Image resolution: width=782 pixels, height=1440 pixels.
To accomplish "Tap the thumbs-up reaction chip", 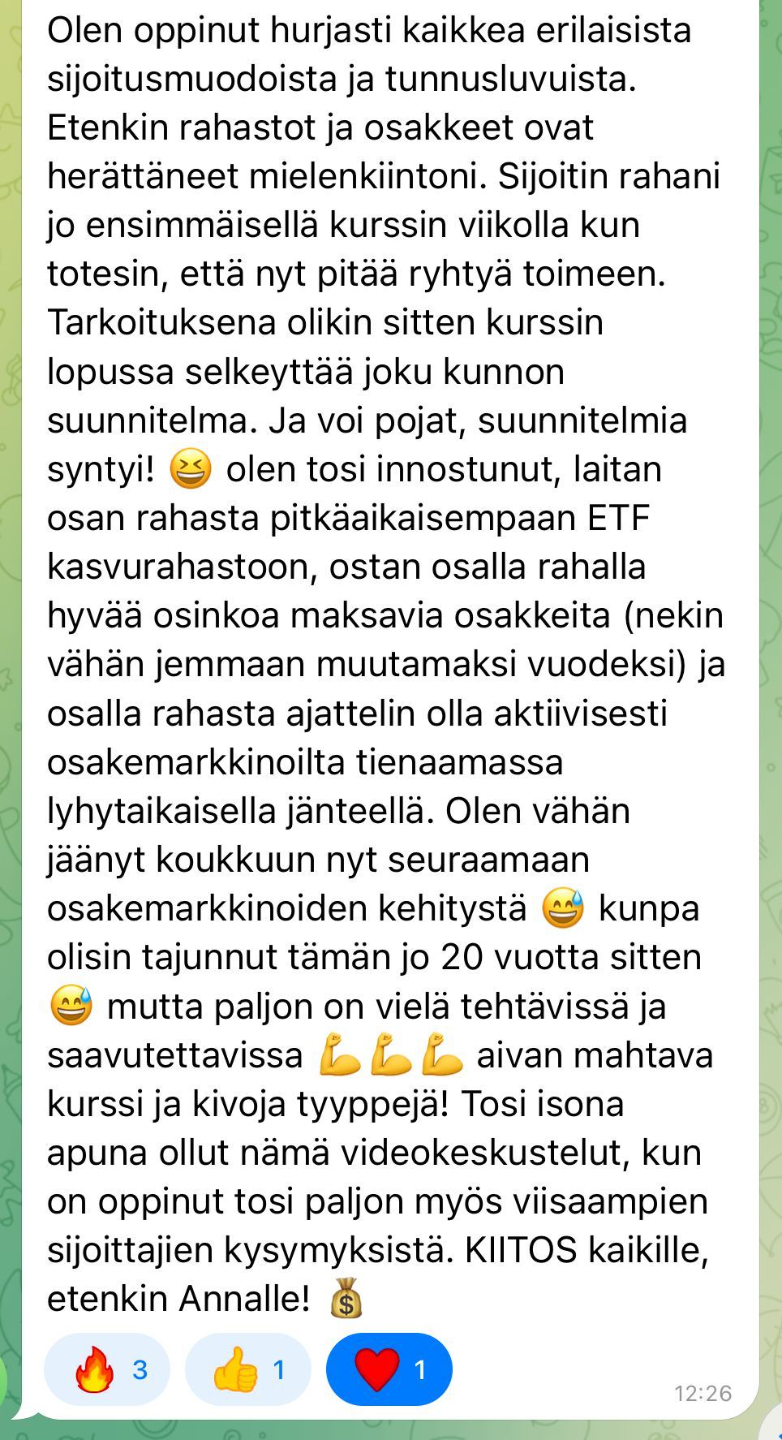I will [x=248, y=1369].
